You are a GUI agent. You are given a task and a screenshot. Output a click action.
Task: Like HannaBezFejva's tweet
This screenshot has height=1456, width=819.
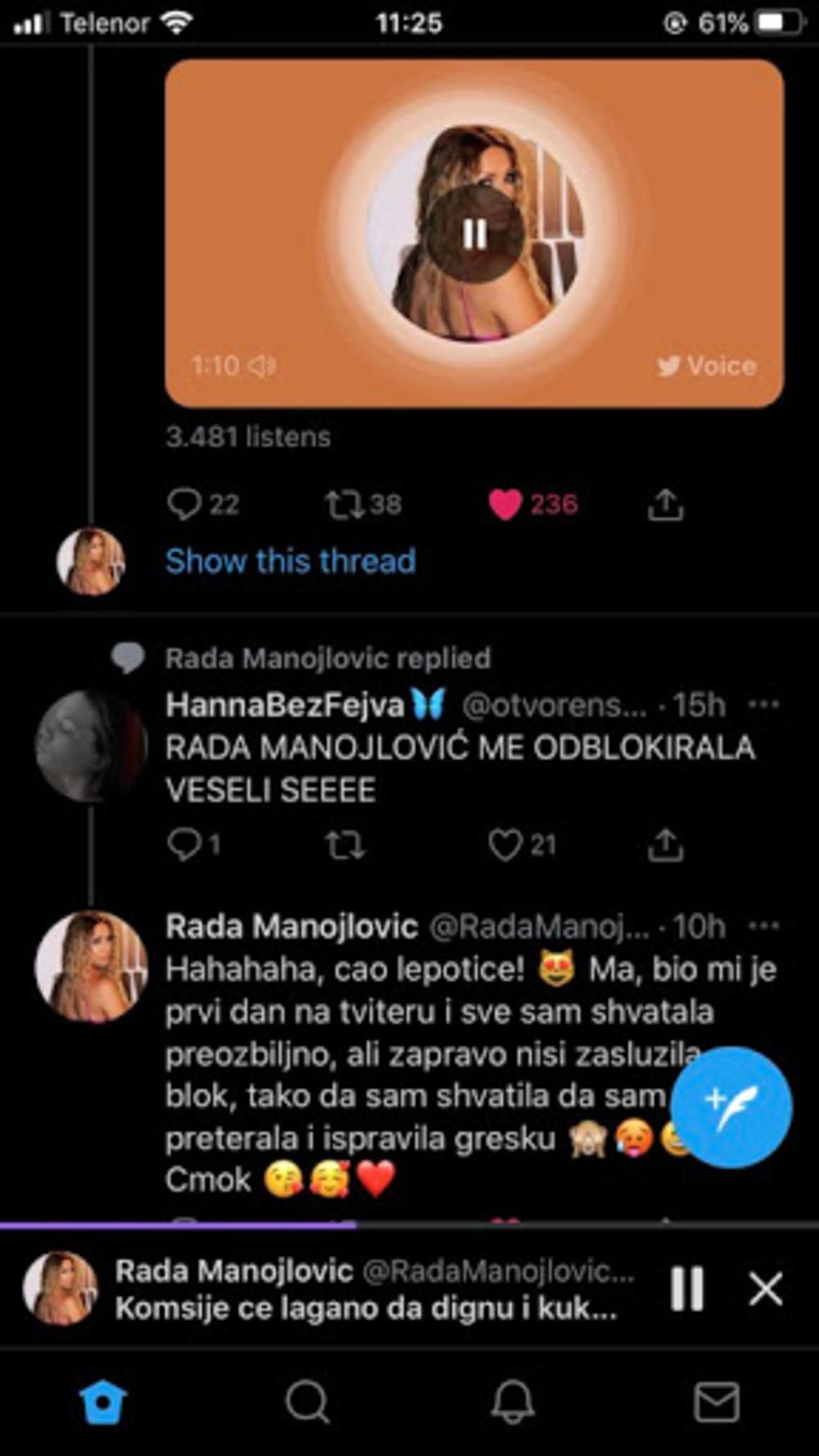(505, 844)
